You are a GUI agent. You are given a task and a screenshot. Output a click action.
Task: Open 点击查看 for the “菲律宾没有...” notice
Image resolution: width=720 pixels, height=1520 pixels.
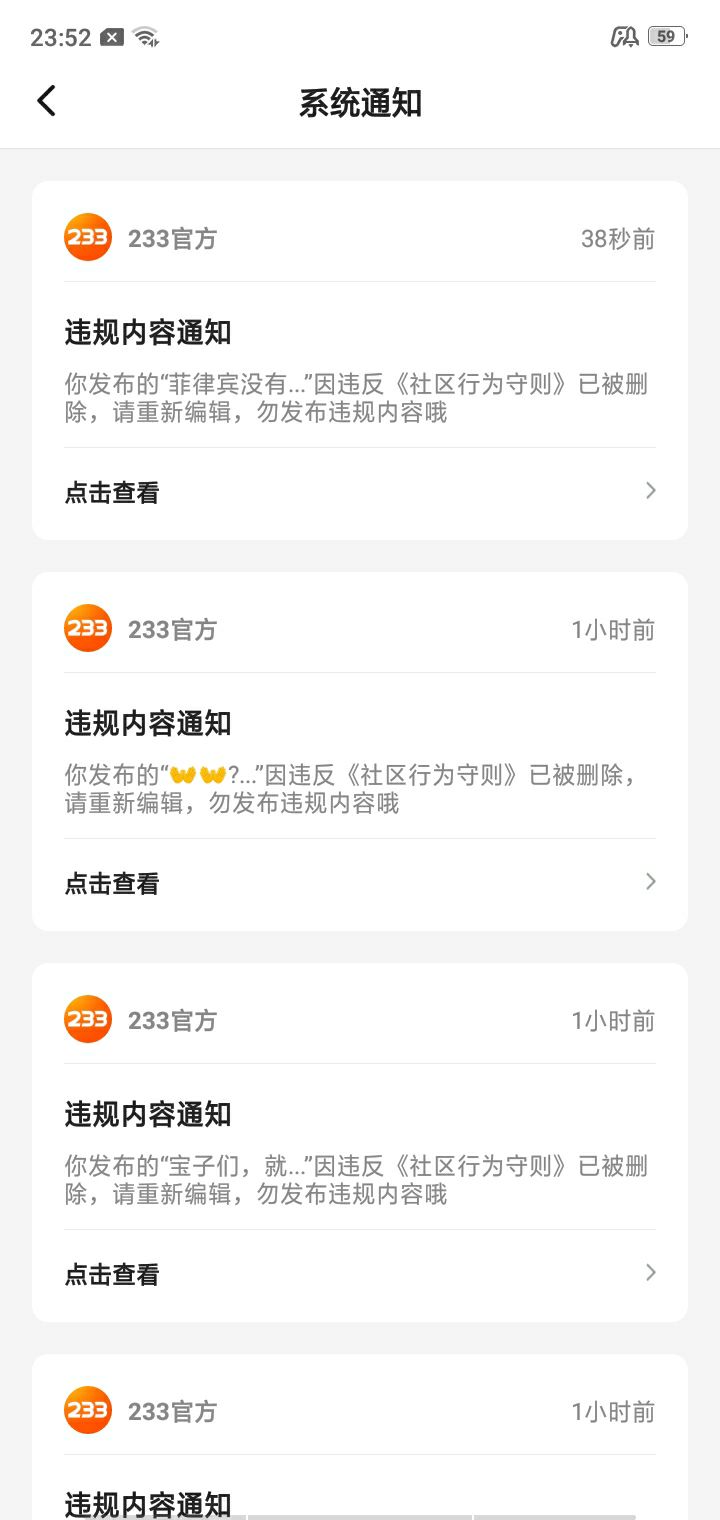pyautogui.click(x=360, y=492)
